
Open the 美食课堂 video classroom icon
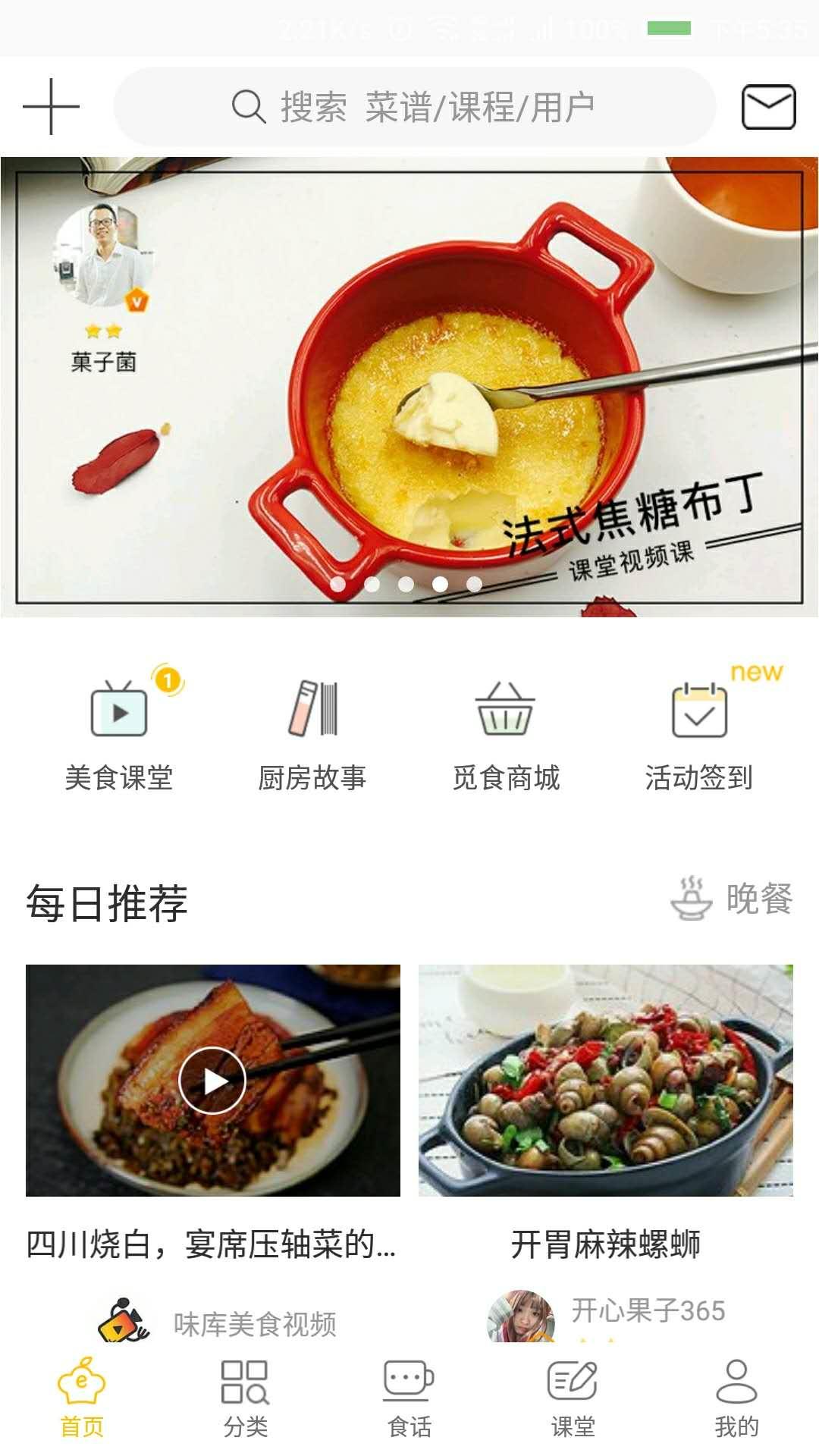(x=121, y=714)
